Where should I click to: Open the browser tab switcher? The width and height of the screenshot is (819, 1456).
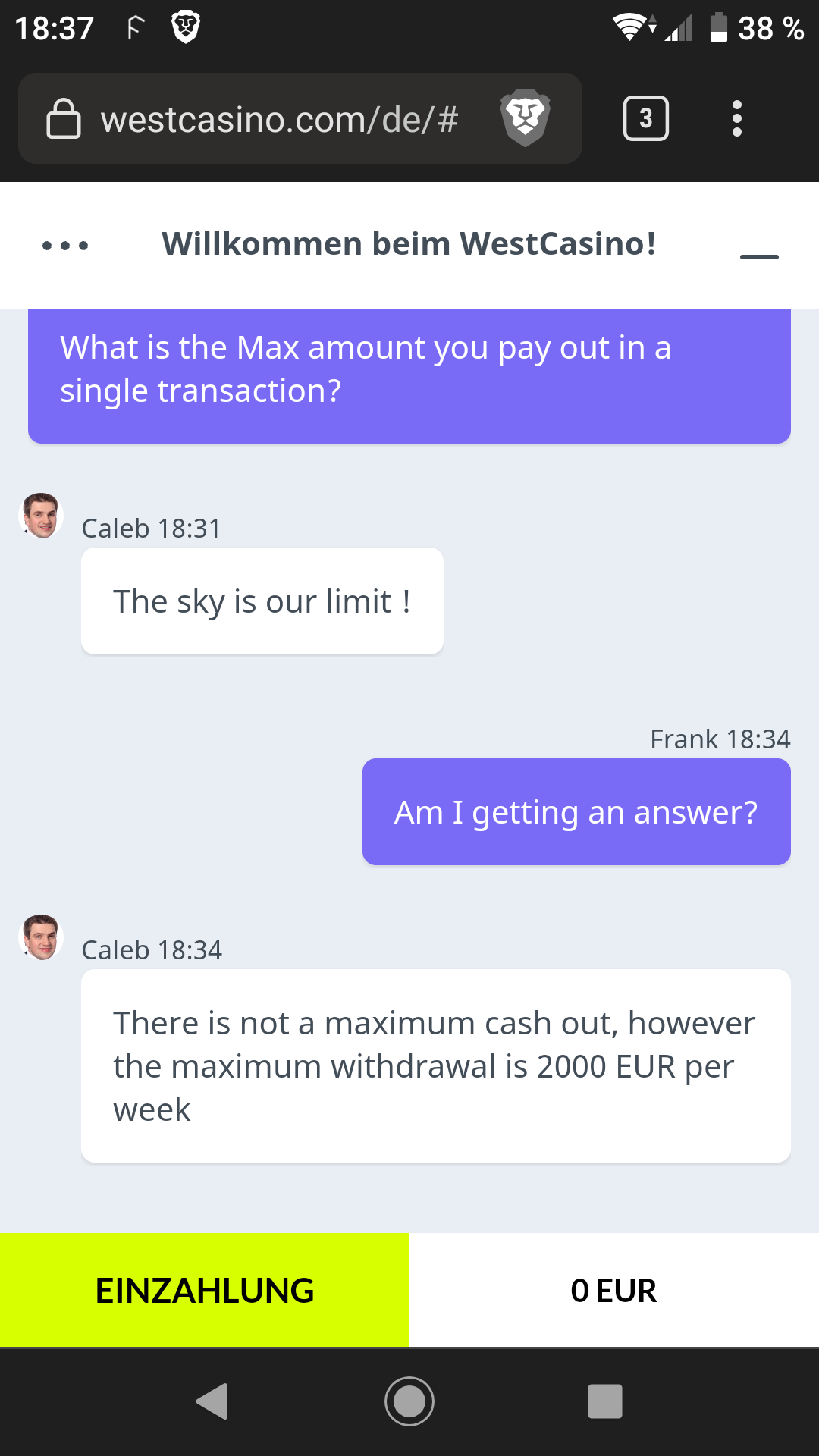click(645, 118)
